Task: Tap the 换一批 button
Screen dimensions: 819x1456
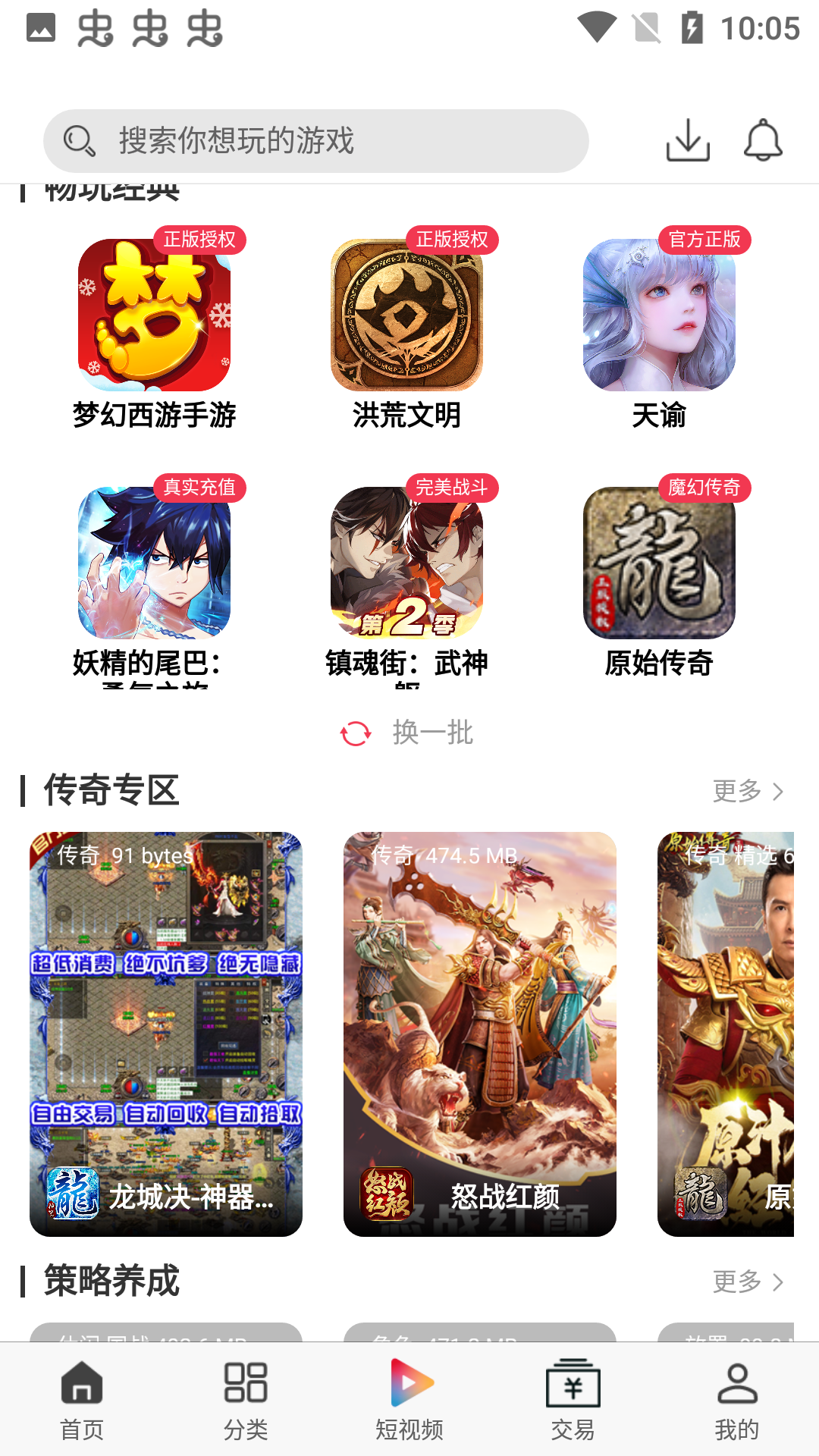Action: click(x=432, y=733)
